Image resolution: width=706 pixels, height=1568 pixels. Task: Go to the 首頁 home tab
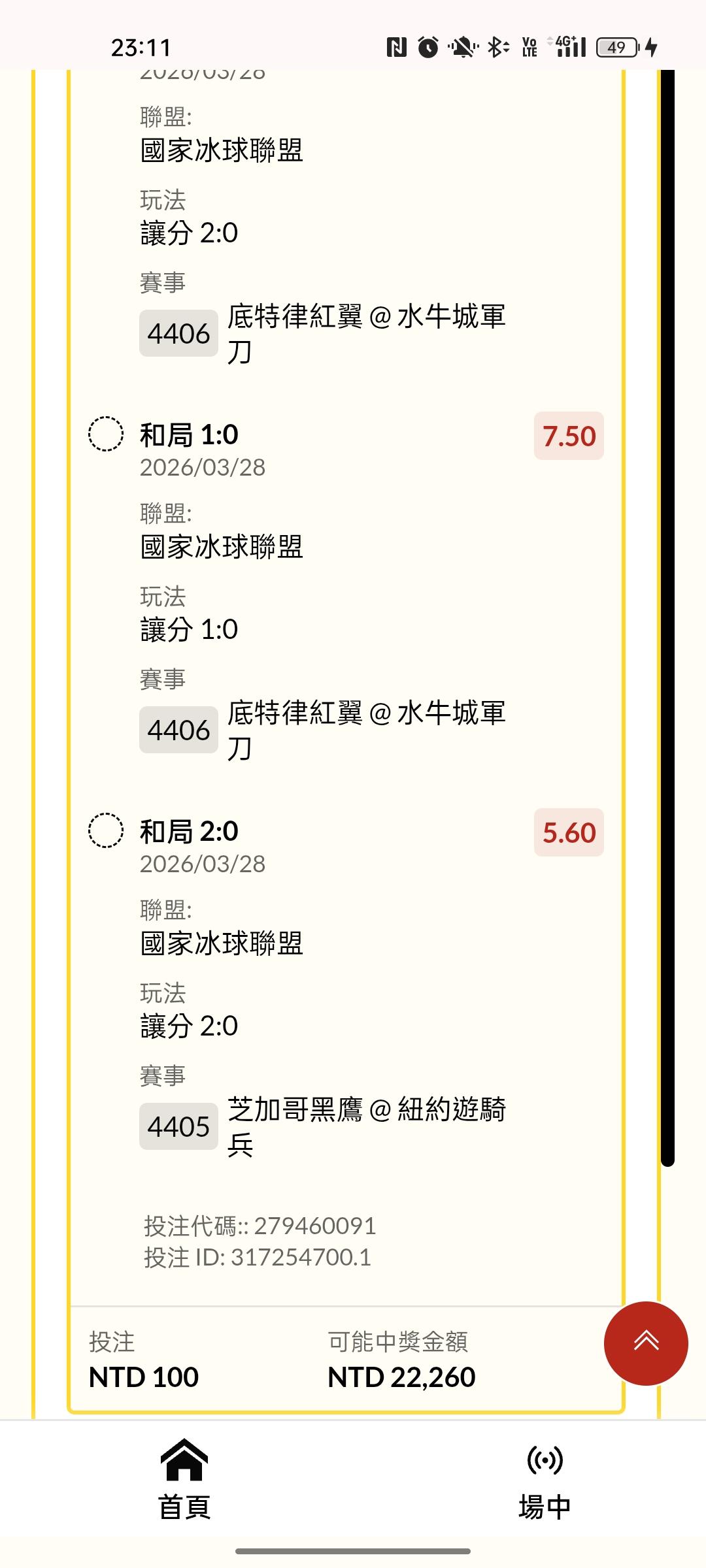[x=184, y=1481]
